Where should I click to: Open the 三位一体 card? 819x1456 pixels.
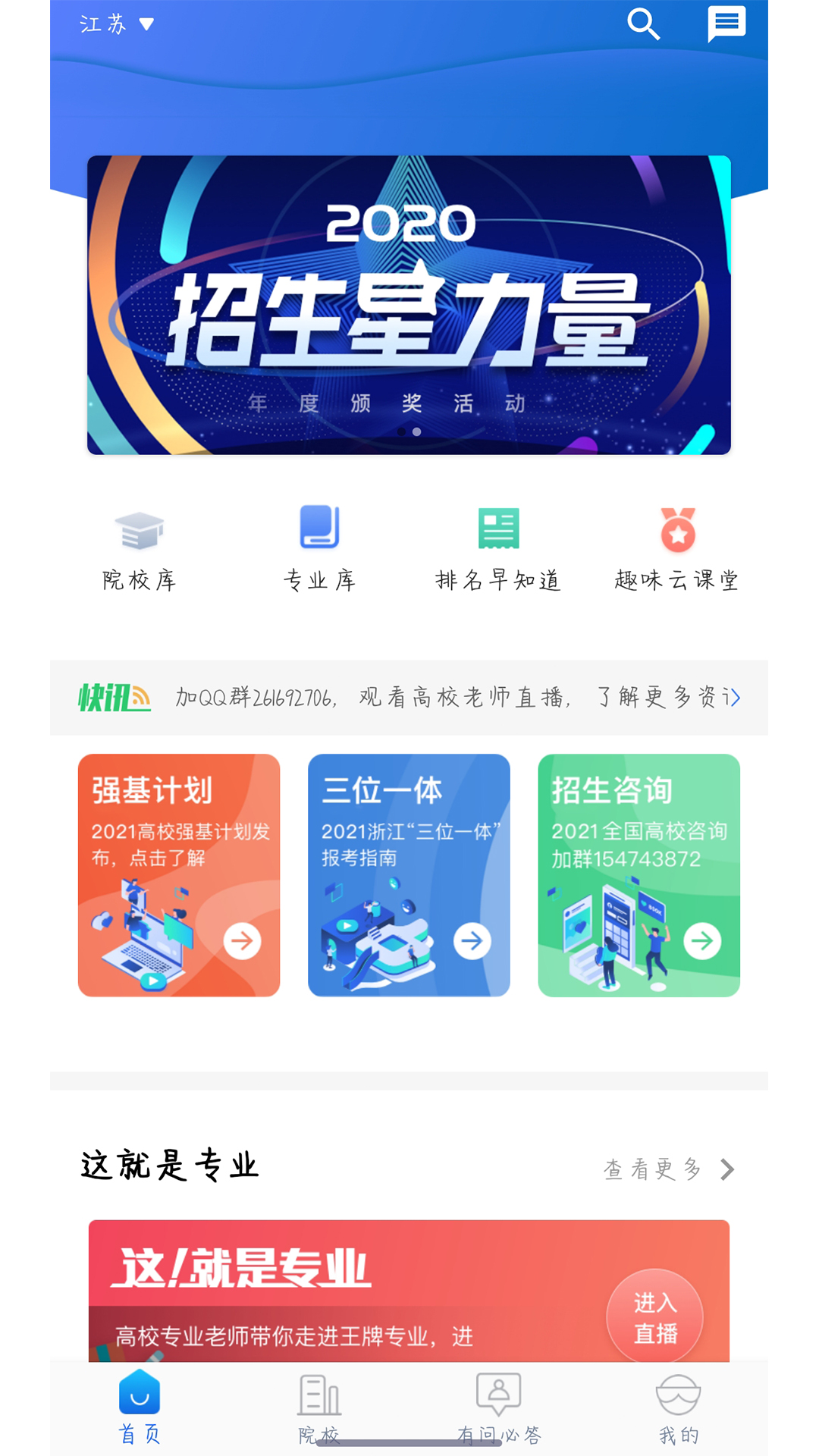coord(409,875)
